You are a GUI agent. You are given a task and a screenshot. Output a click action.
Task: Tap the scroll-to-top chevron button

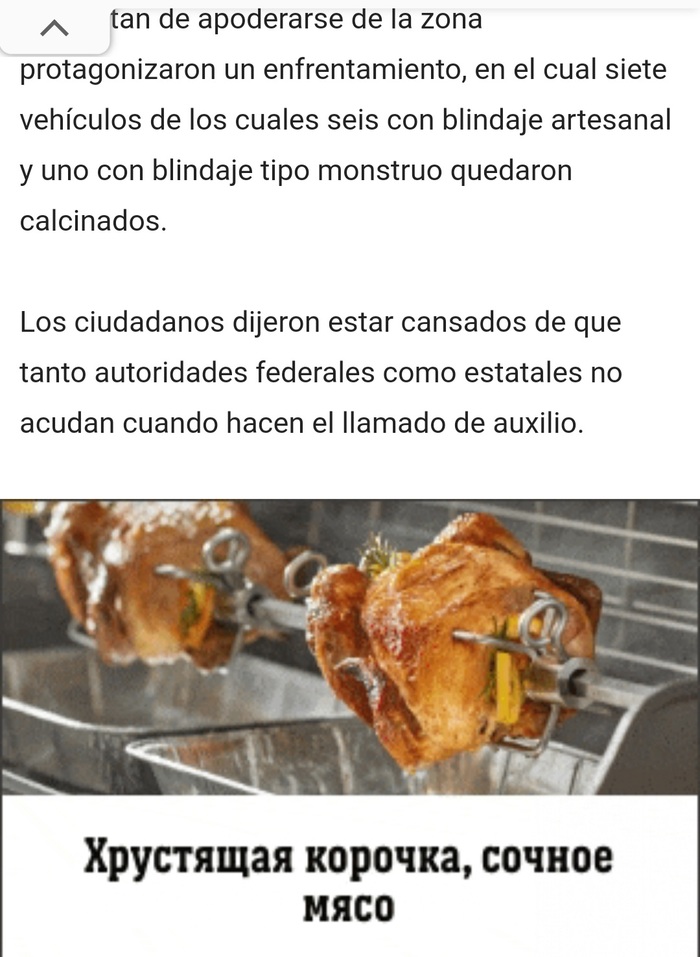pyautogui.click(x=55, y=28)
